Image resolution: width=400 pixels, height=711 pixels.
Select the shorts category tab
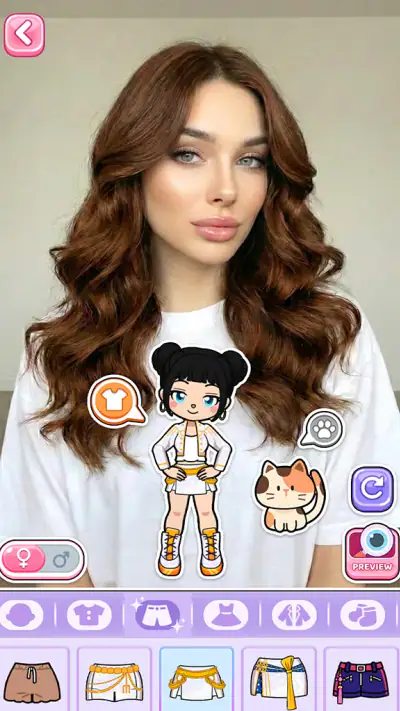coord(158,615)
